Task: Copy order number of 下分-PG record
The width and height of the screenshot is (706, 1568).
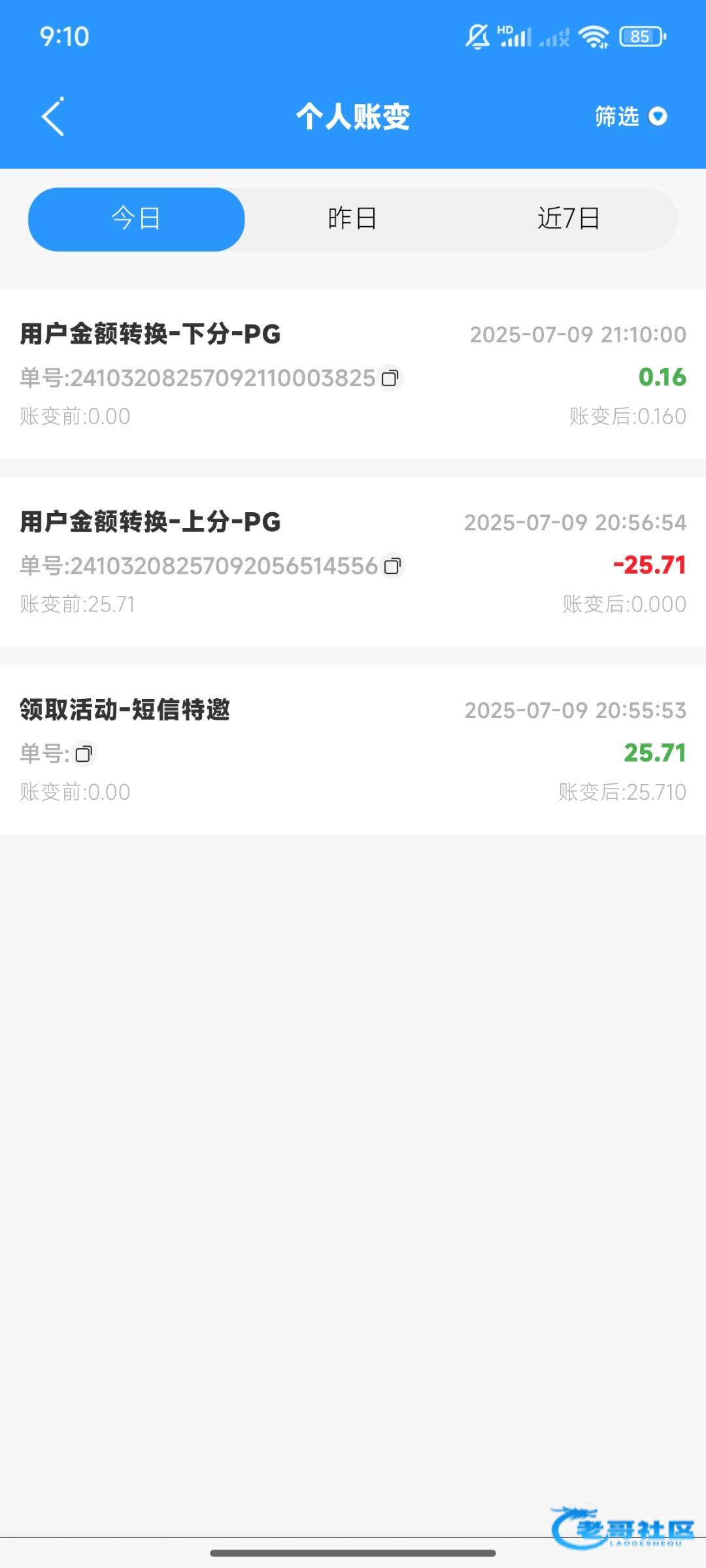Action: 390,378
